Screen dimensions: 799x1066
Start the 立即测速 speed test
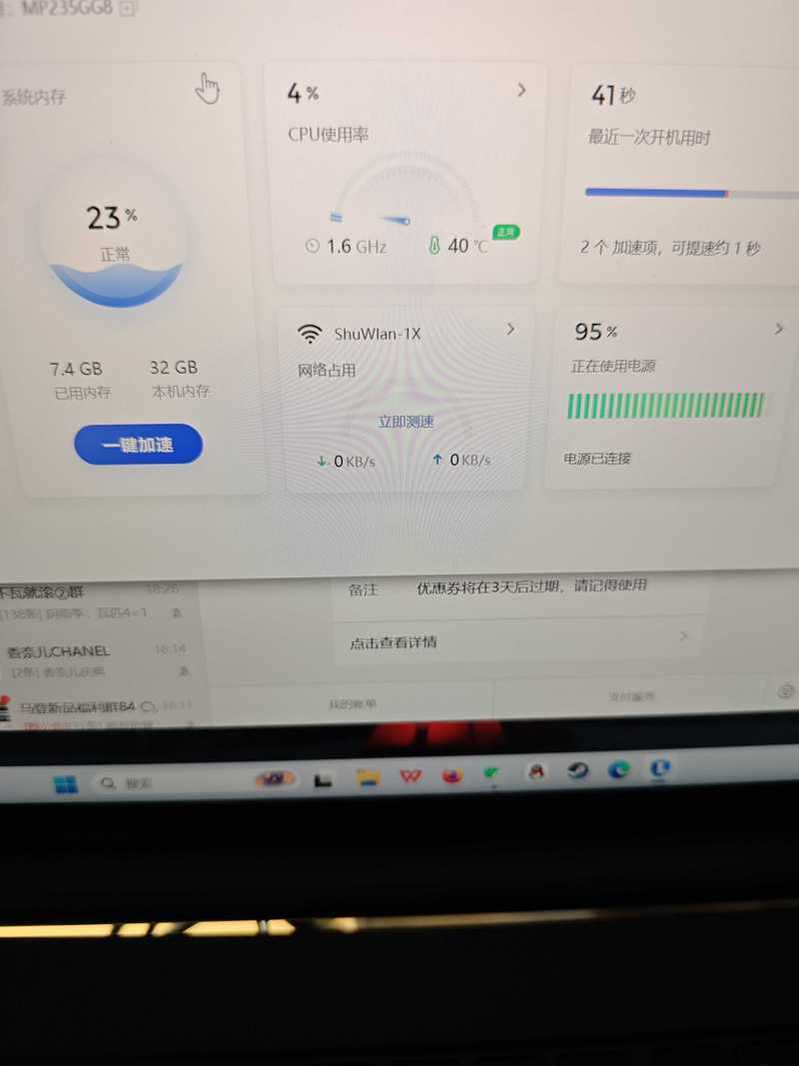[406, 422]
